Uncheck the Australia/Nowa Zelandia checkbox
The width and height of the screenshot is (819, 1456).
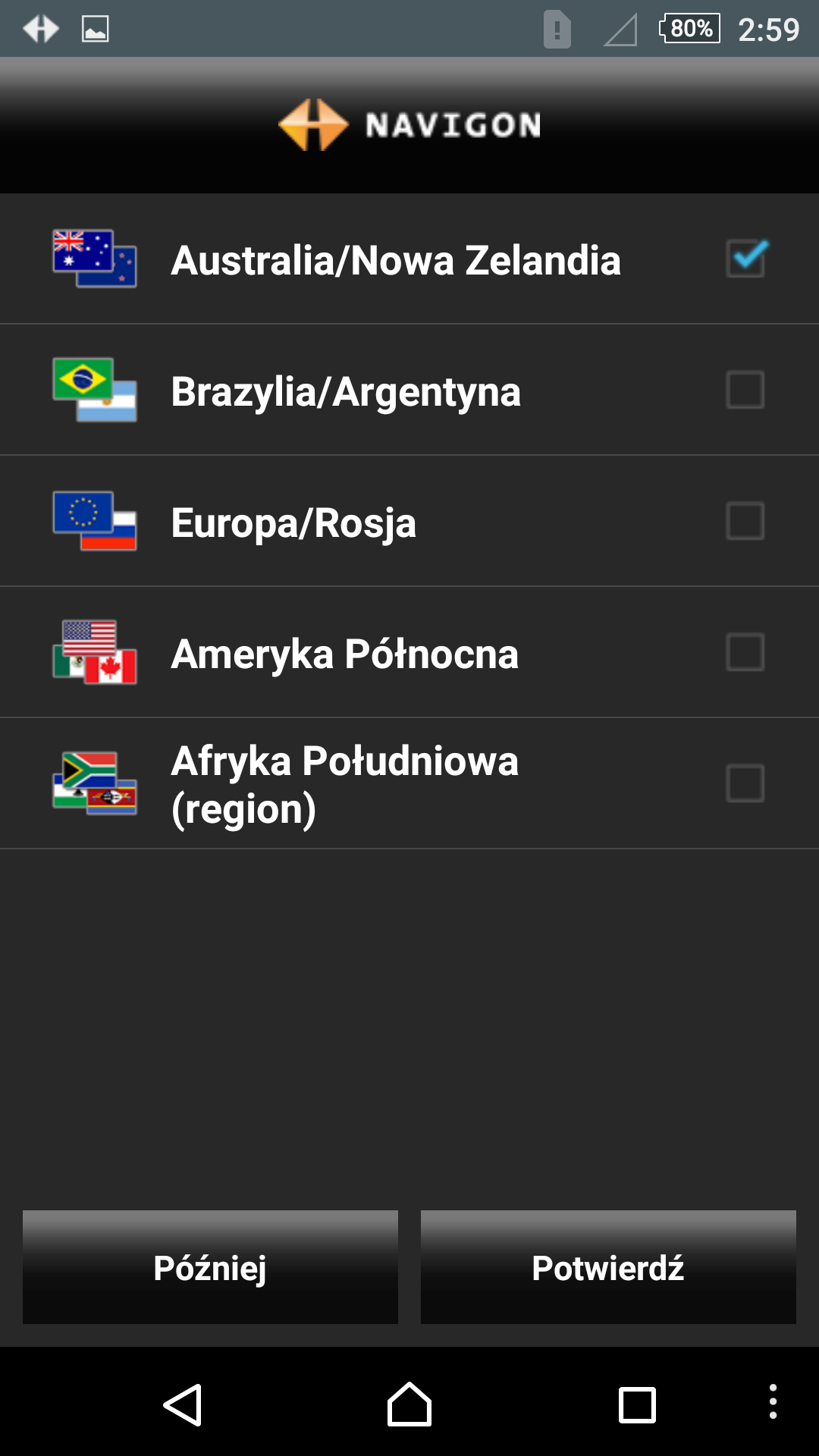(x=745, y=258)
